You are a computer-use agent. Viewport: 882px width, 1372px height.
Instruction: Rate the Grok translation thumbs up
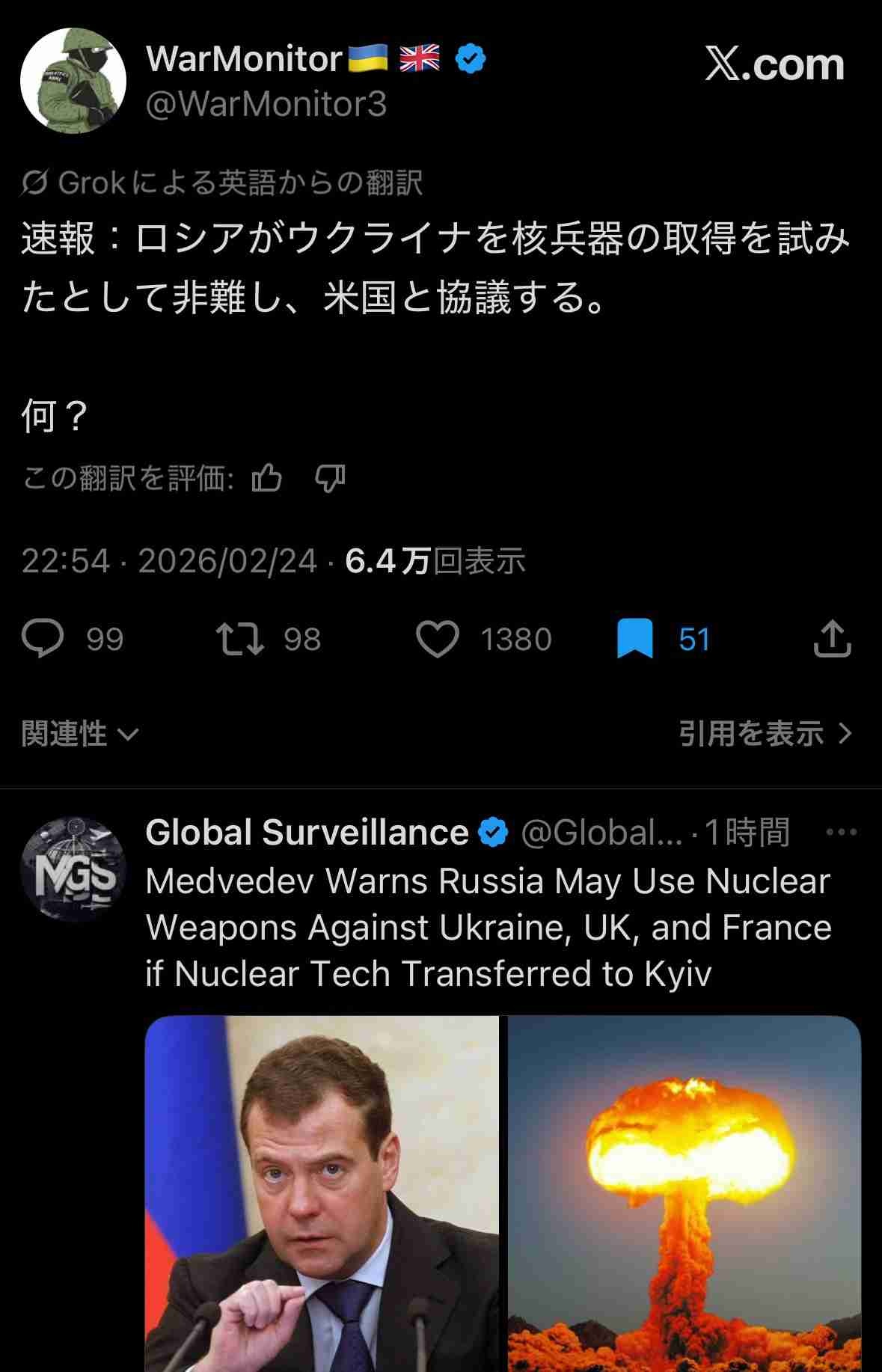(267, 478)
